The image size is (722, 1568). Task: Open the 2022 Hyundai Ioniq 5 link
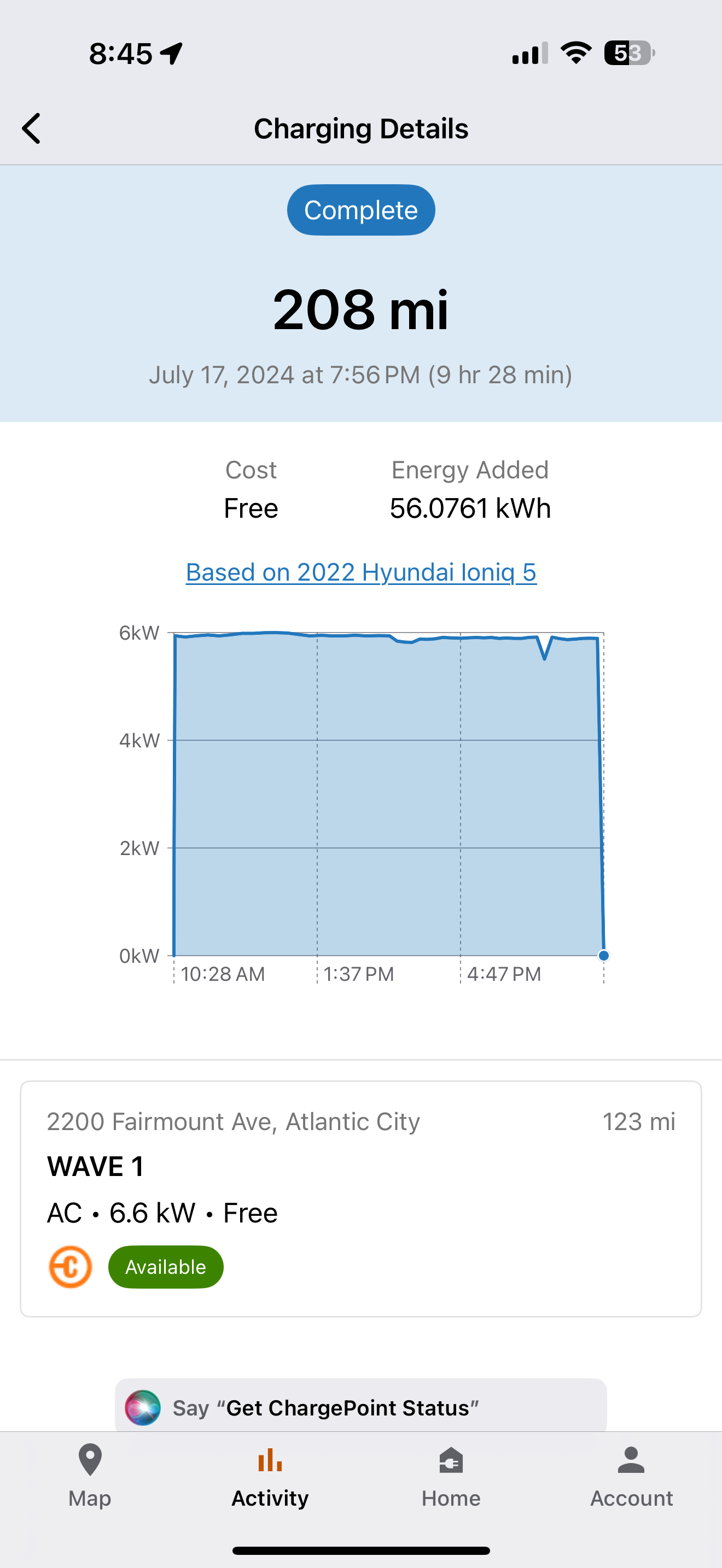(x=361, y=572)
